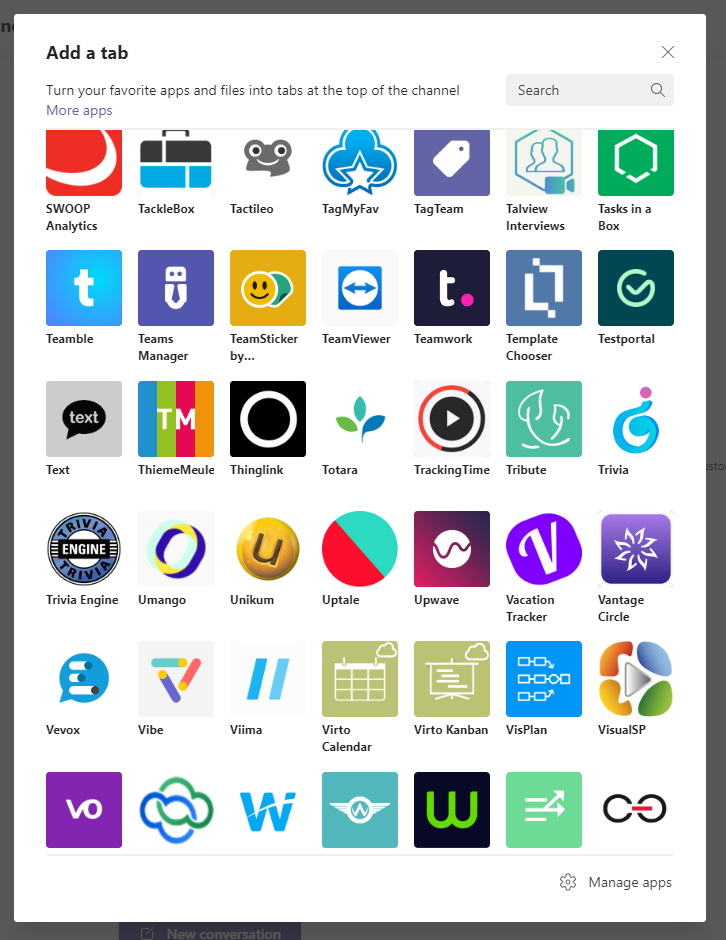The image size is (726, 940).
Task: Close the Add a tab dialog
Action: tap(668, 53)
